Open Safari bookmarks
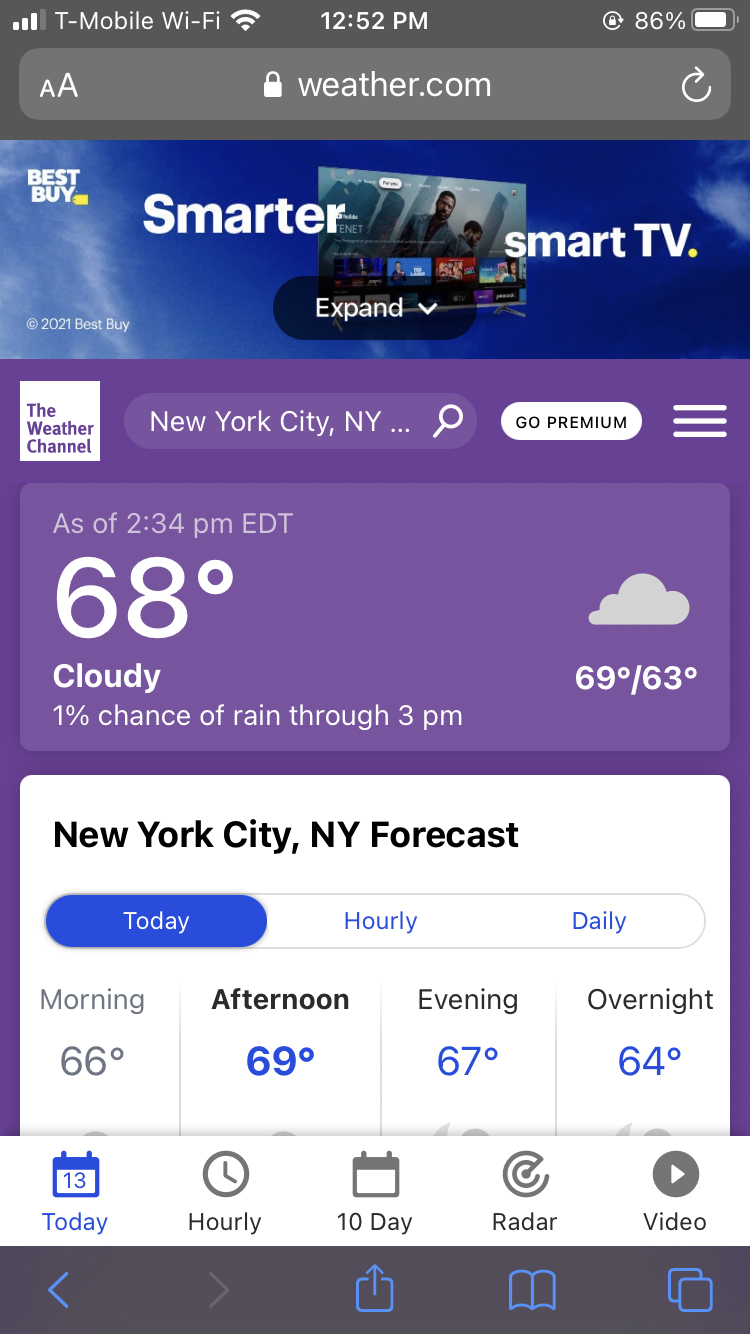 [x=532, y=1290]
